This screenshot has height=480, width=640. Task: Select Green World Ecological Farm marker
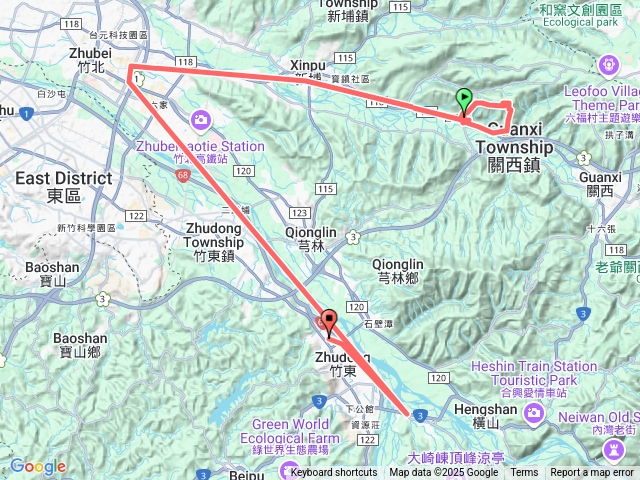289,470
